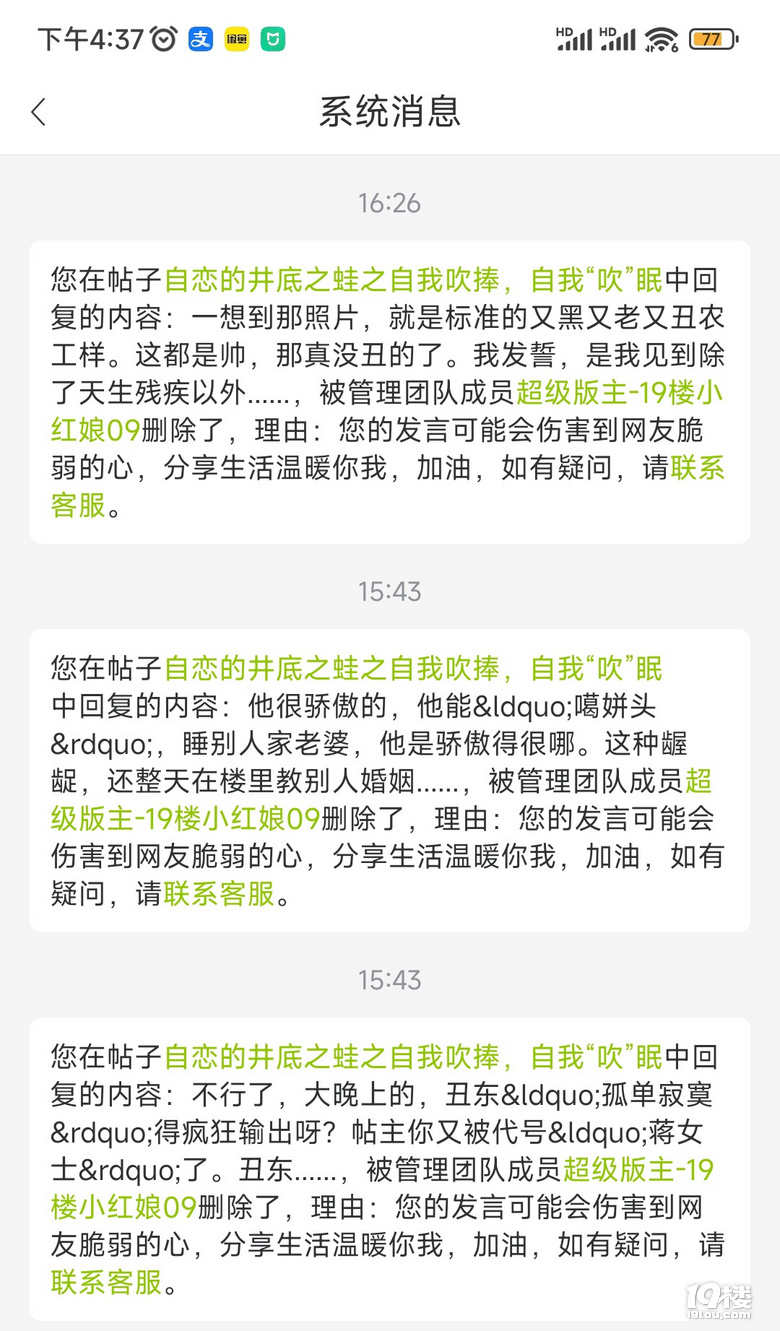
Task: Tap 联系客服 in the 嘴姘头 message
Action: click(x=219, y=893)
